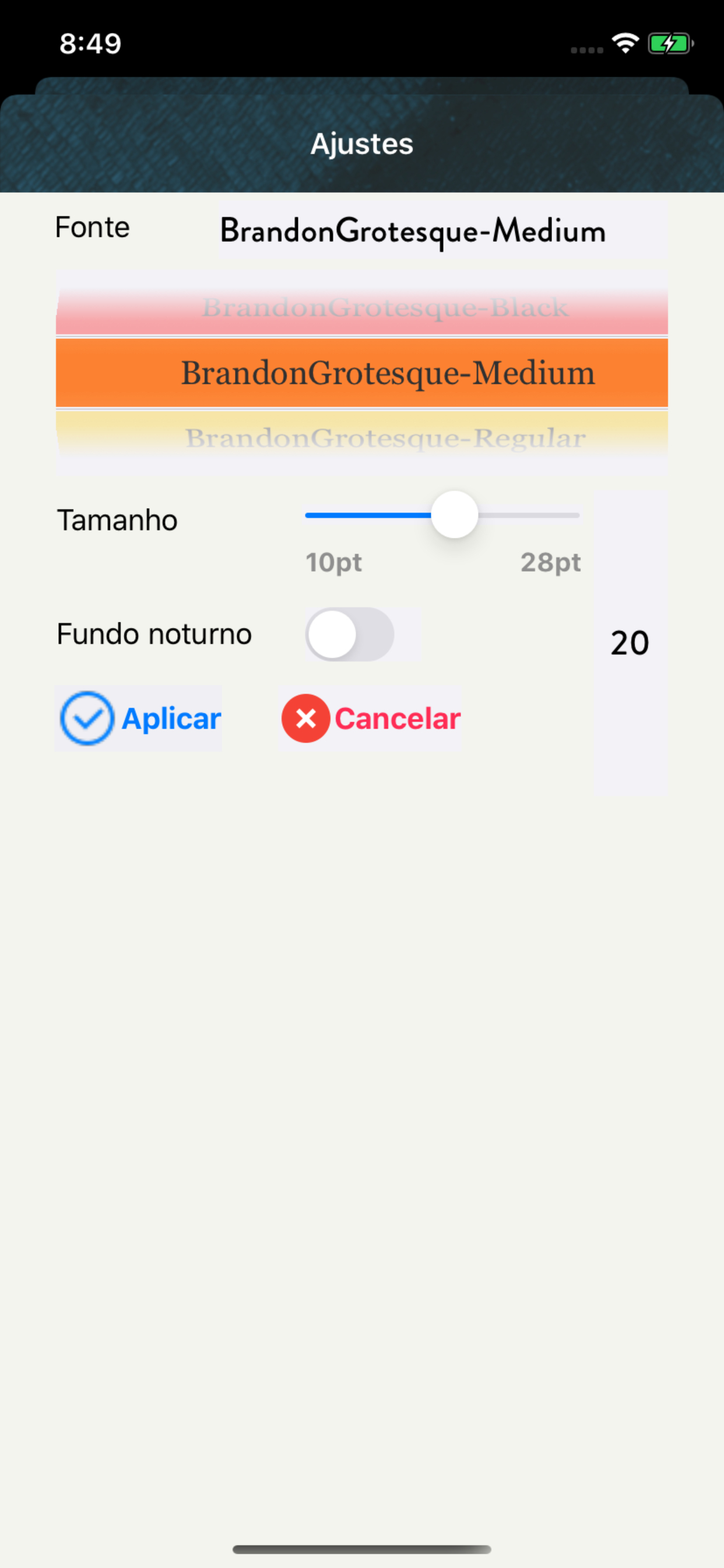
Task: Tap the font size field showing 20
Action: coord(630,643)
